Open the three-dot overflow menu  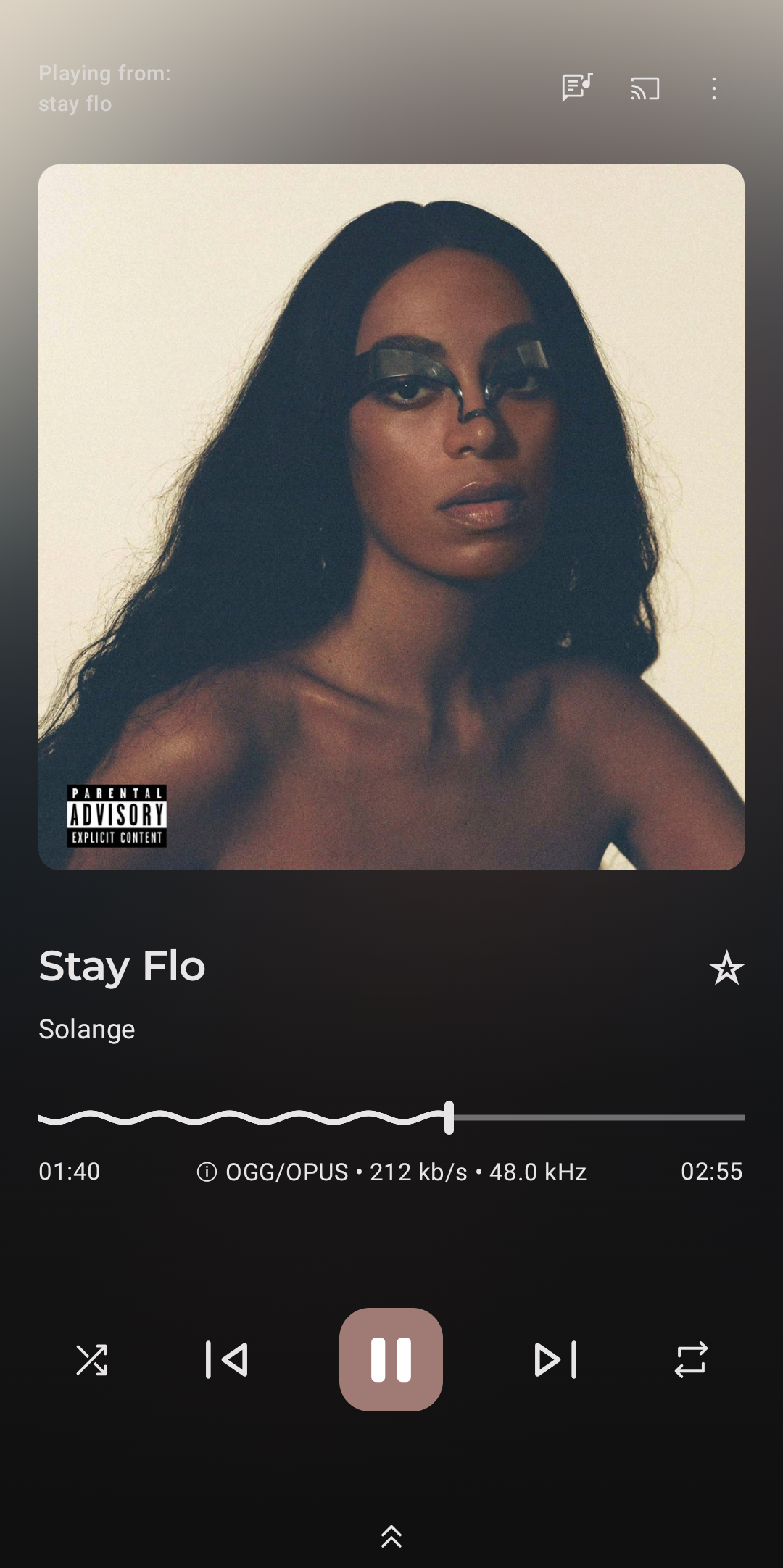pyautogui.click(x=714, y=88)
